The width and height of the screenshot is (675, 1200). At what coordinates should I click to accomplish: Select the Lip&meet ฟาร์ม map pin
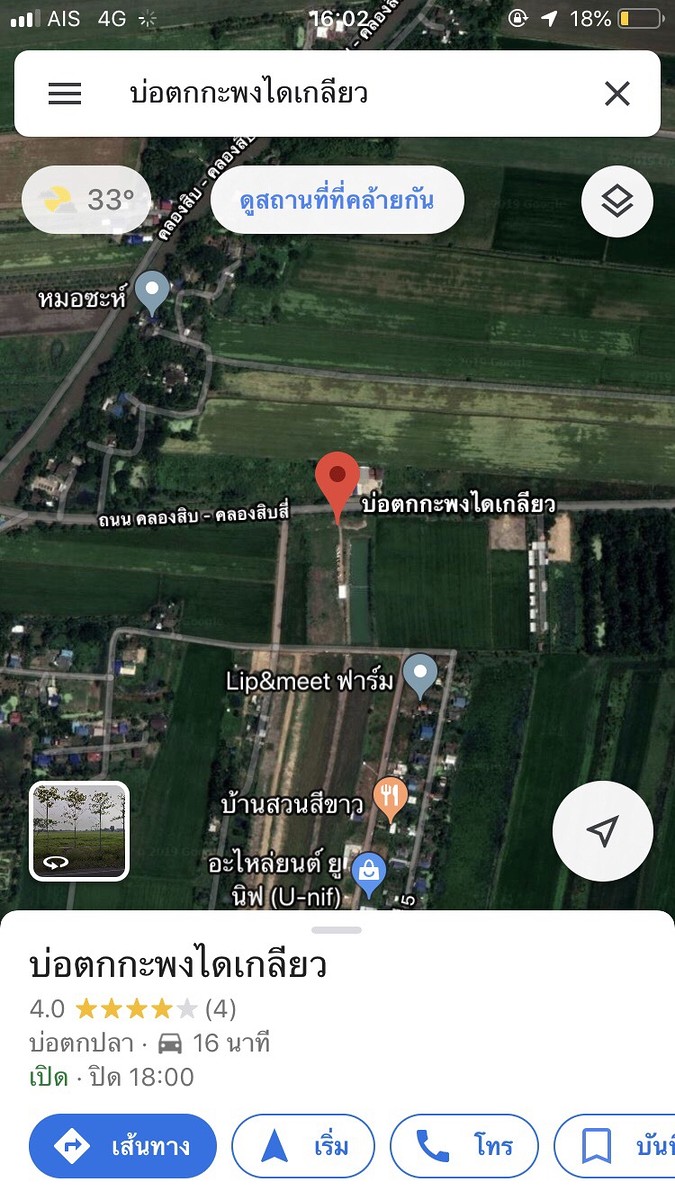(x=419, y=674)
